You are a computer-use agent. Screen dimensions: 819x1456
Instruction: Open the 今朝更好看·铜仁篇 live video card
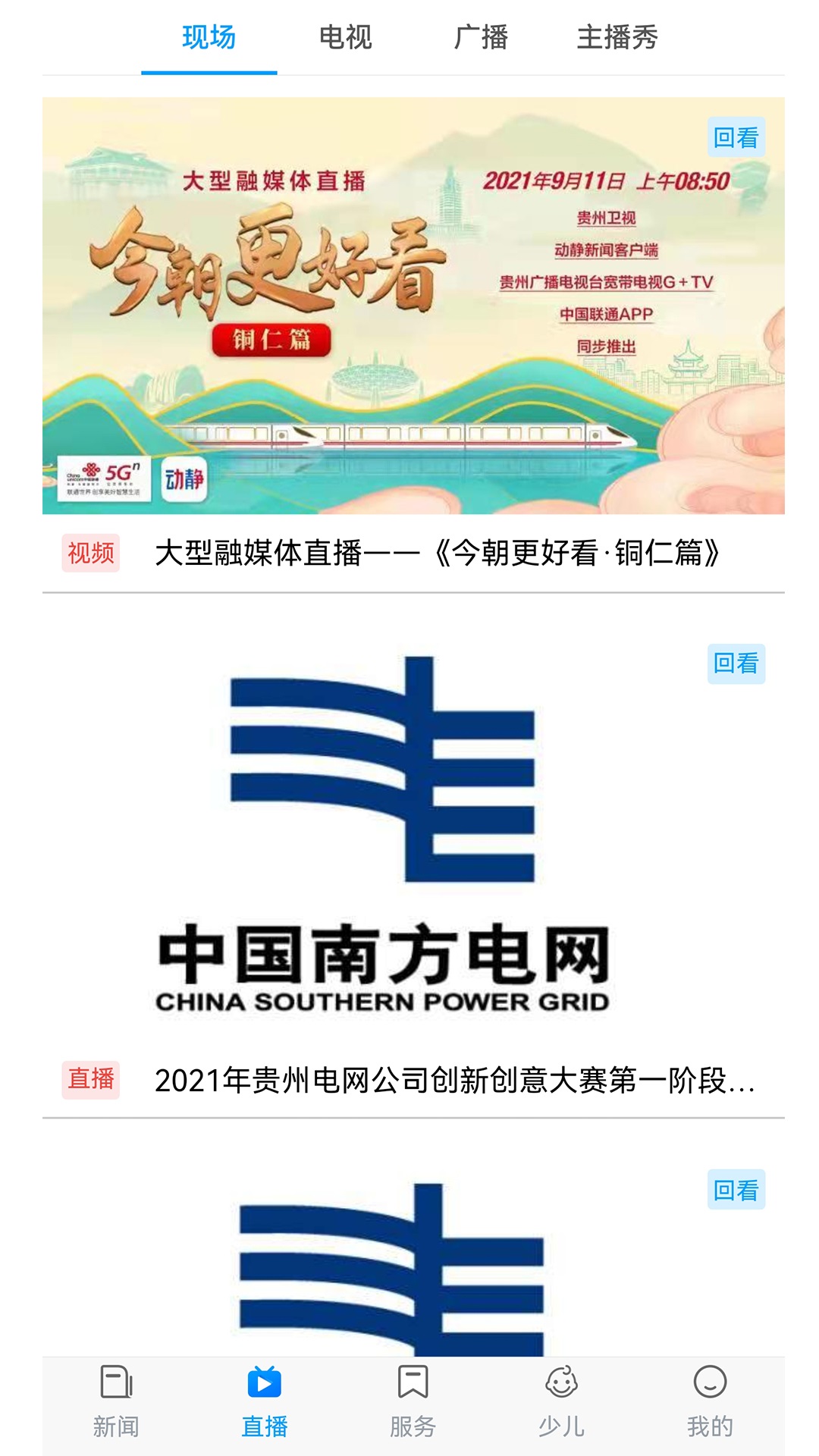(413, 344)
